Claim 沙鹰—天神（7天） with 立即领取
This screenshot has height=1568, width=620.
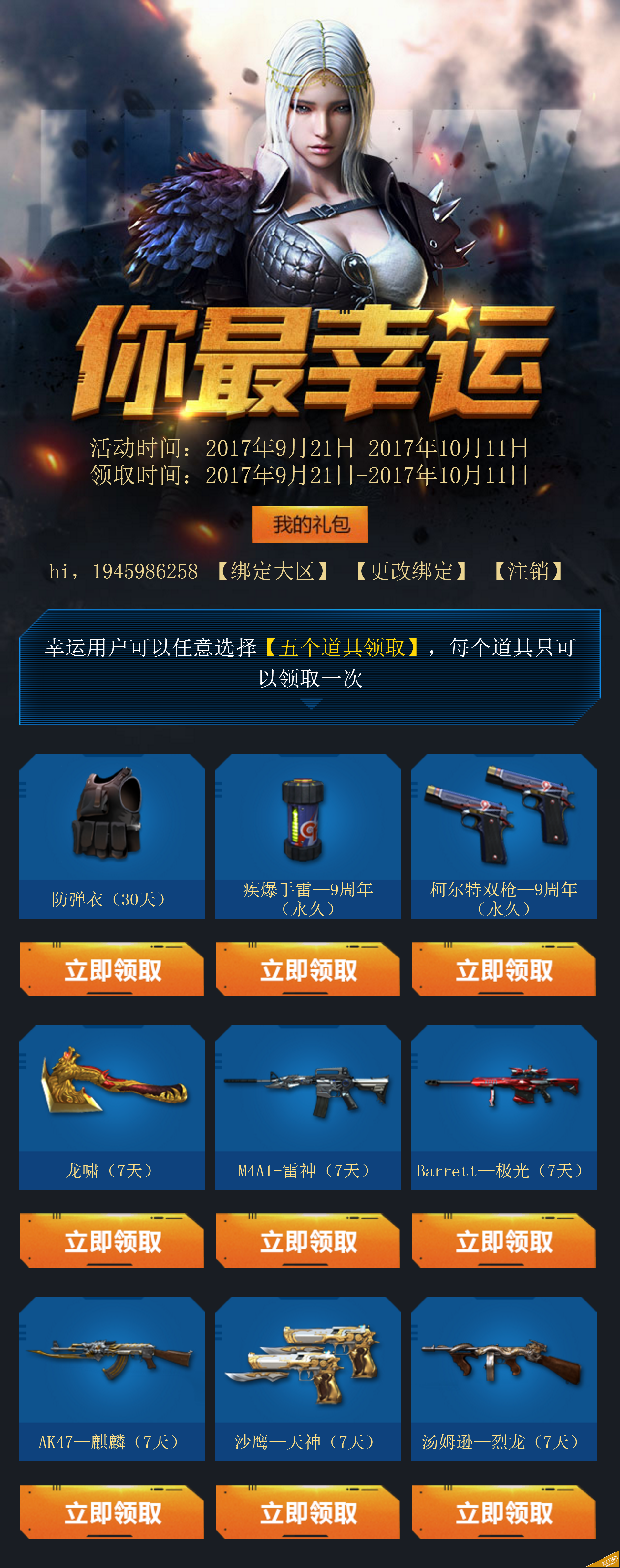(308, 1512)
